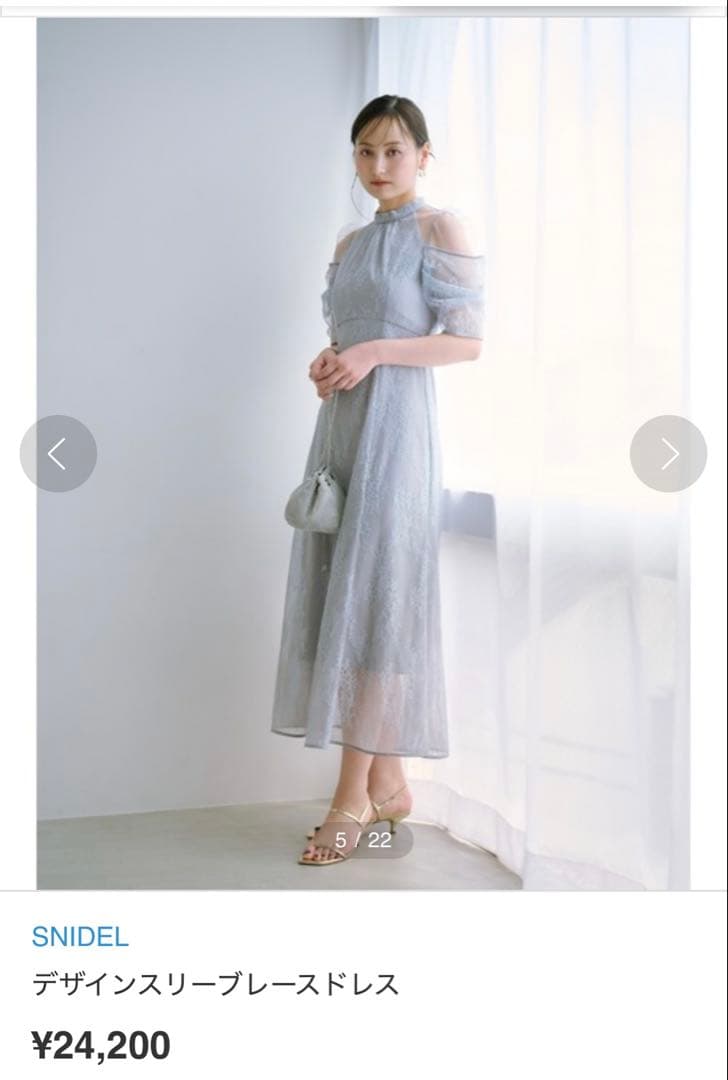Go to the previous product photo
This screenshot has height=1080, width=728.
click(58, 454)
